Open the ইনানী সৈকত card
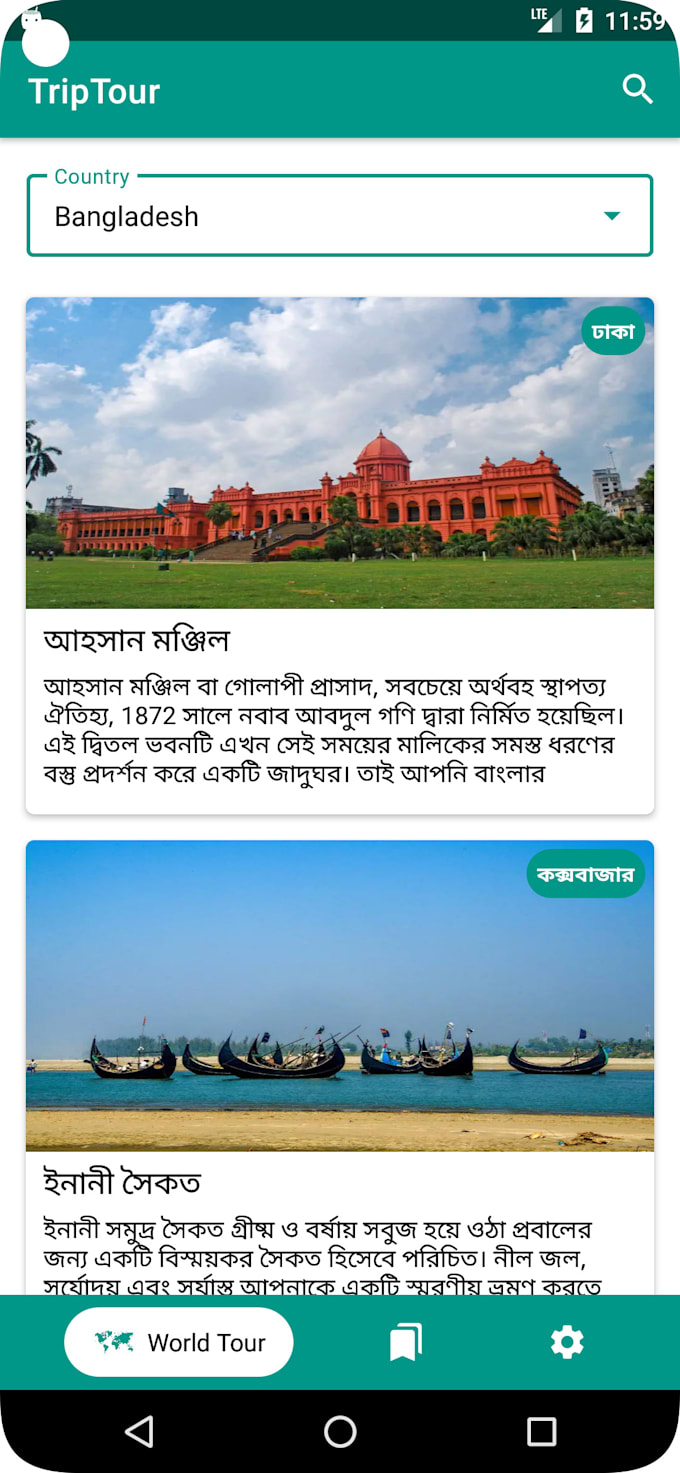The width and height of the screenshot is (680, 1473). pyautogui.click(x=340, y=1060)
